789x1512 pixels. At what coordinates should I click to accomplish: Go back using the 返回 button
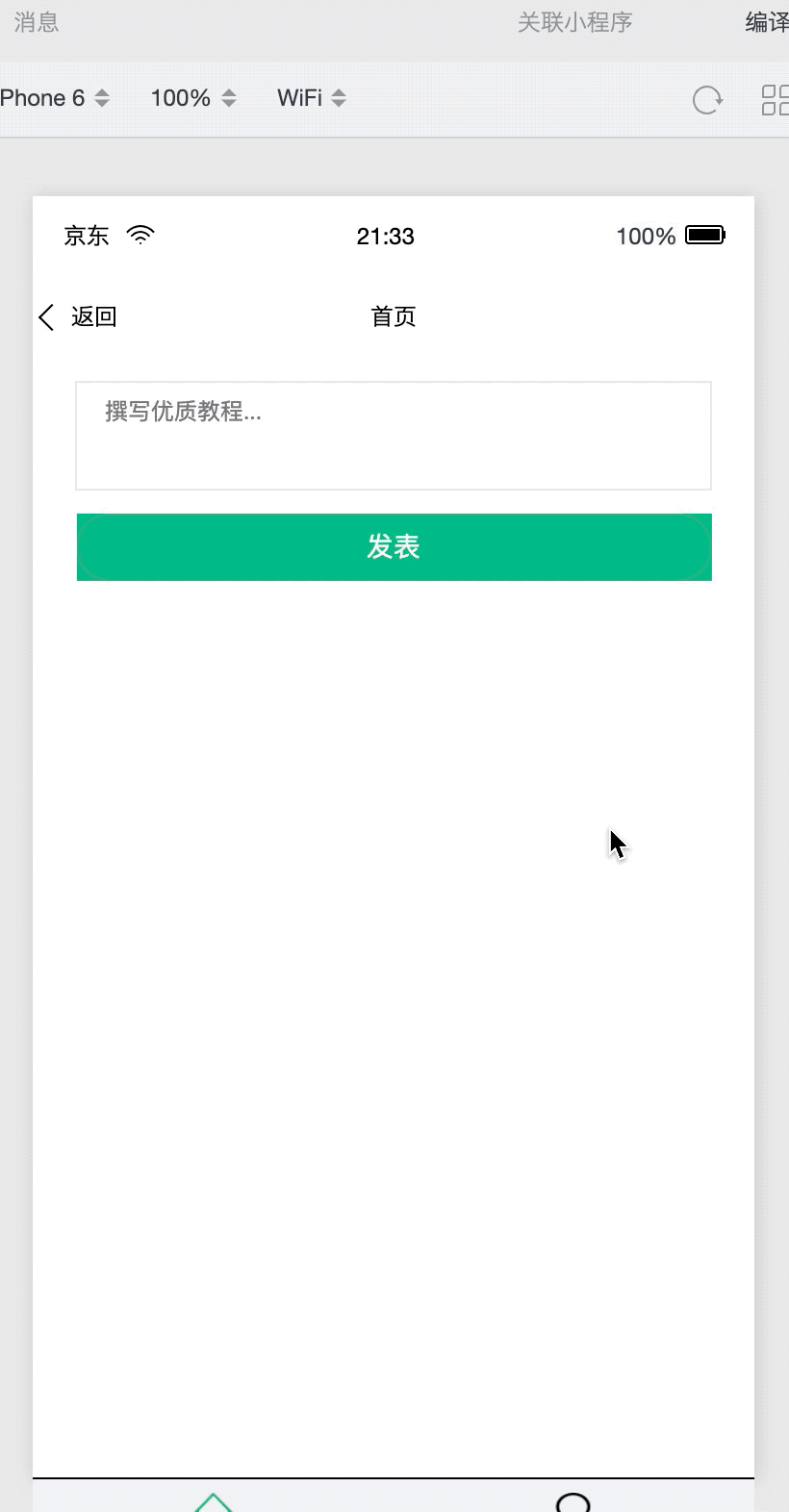[78, 317]
